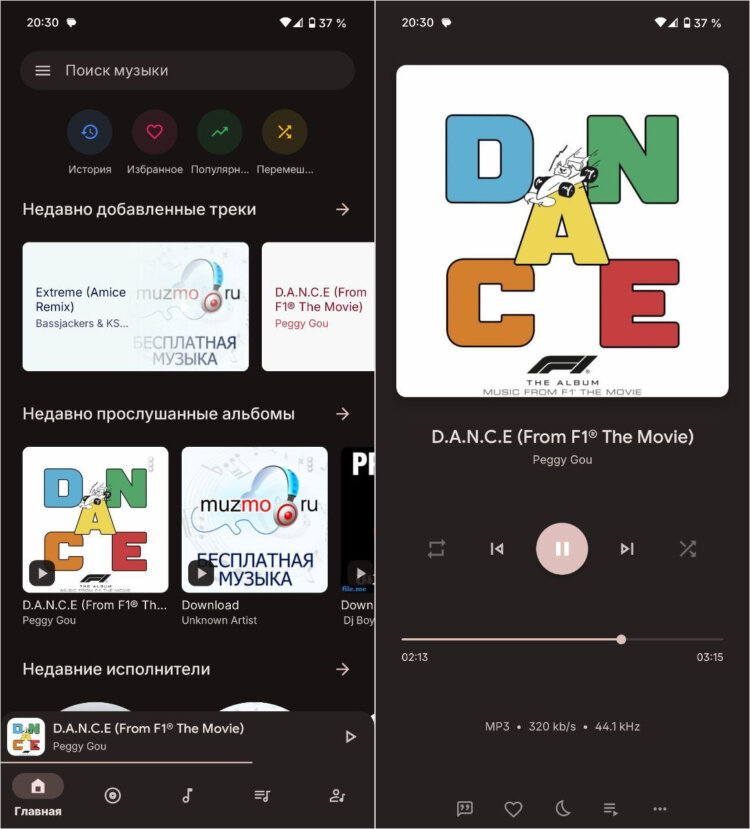Seek using the playback progress bar

click(x=562, y=639)
